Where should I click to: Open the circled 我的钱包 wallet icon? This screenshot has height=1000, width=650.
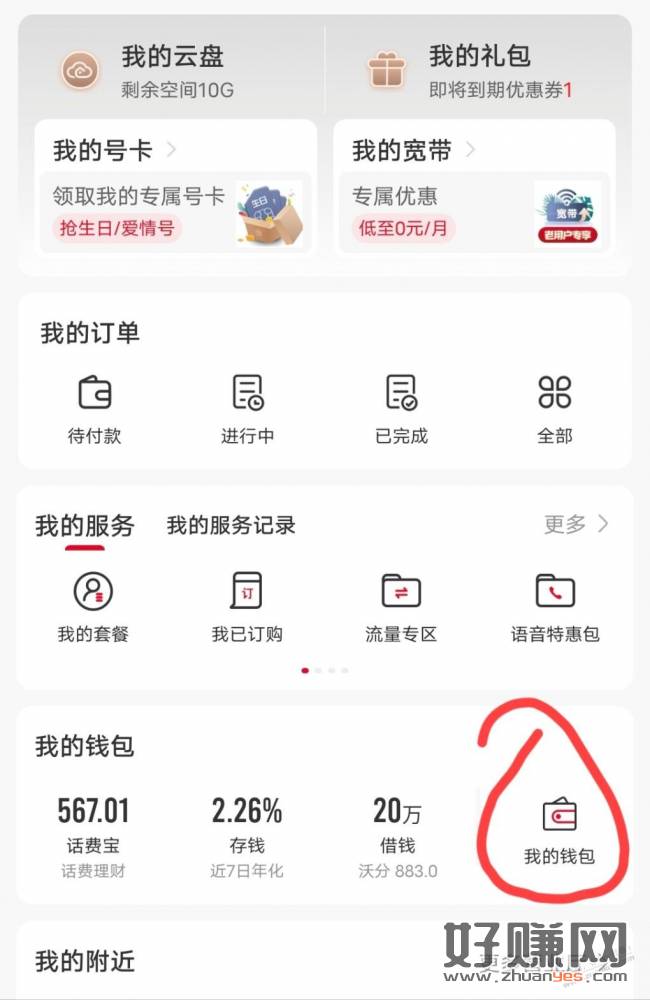[558, 830]
